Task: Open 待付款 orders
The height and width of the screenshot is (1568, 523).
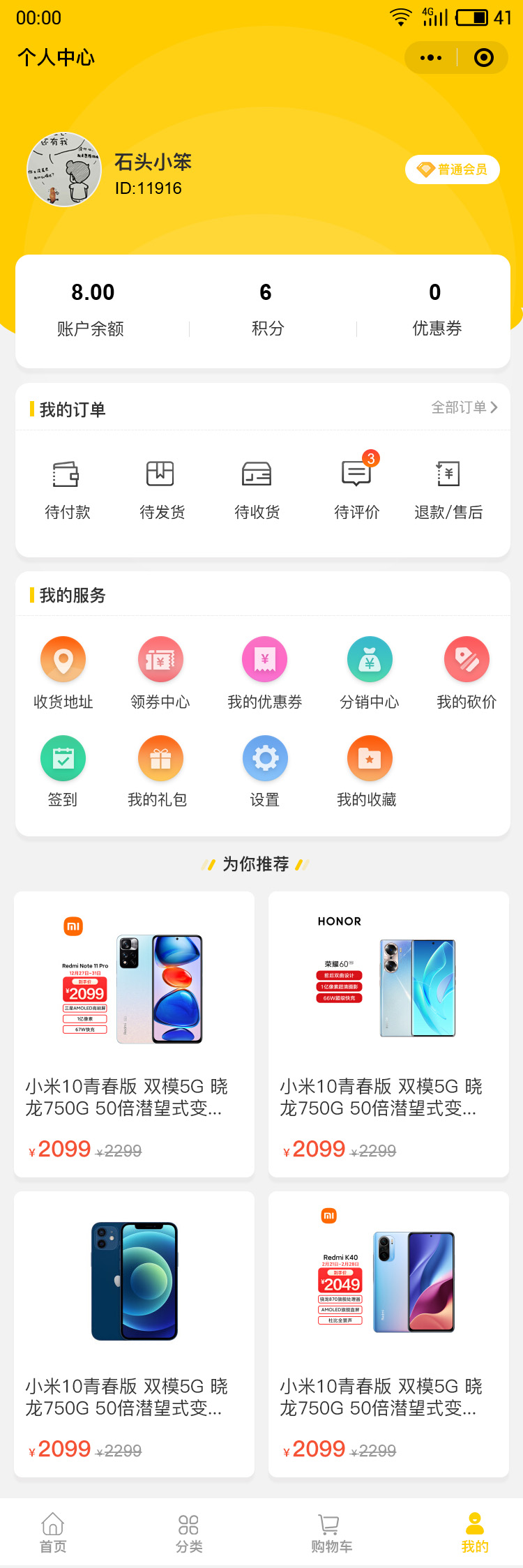Action: pyautogui.click(x=67, y=488)
